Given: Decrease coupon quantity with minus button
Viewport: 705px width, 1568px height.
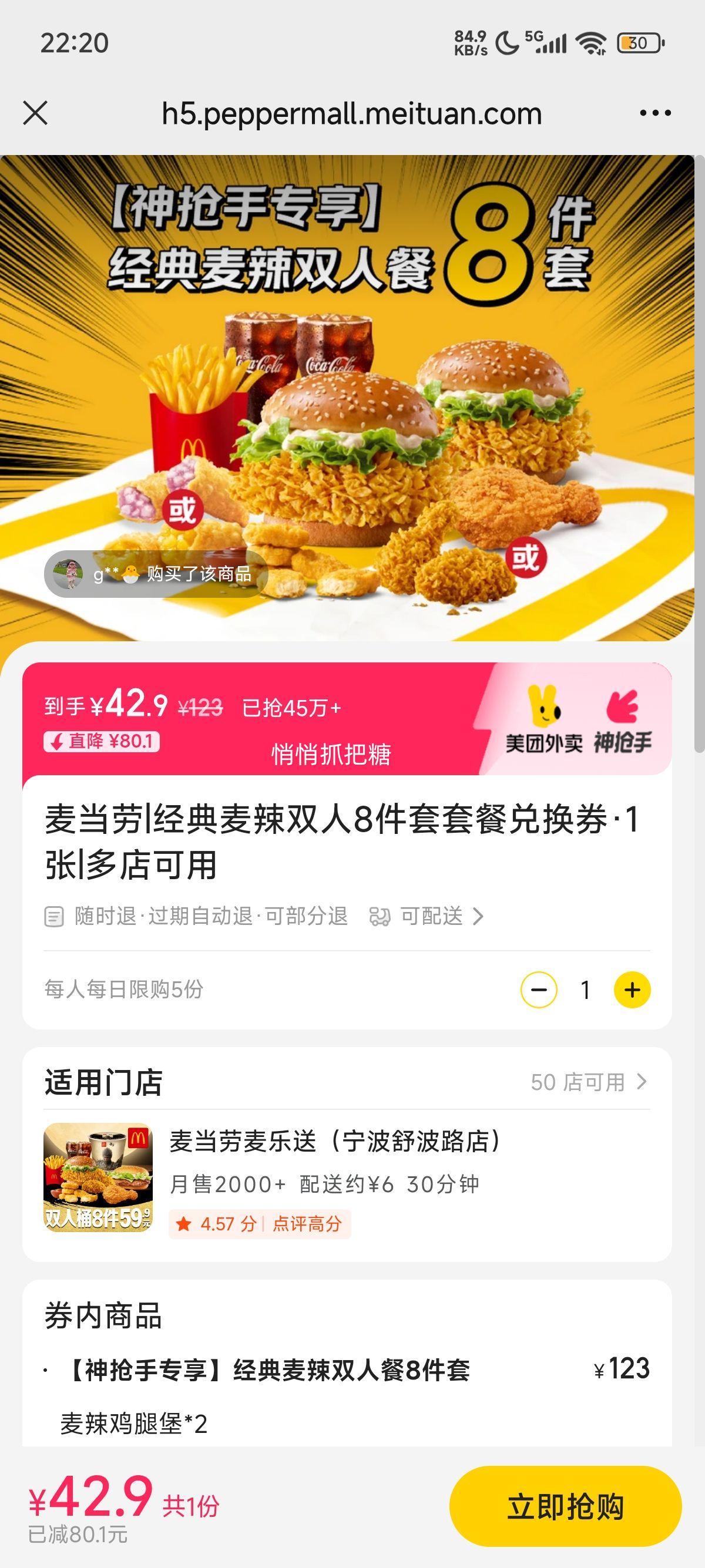Looking at the screenshot, I should click(539, 990).
